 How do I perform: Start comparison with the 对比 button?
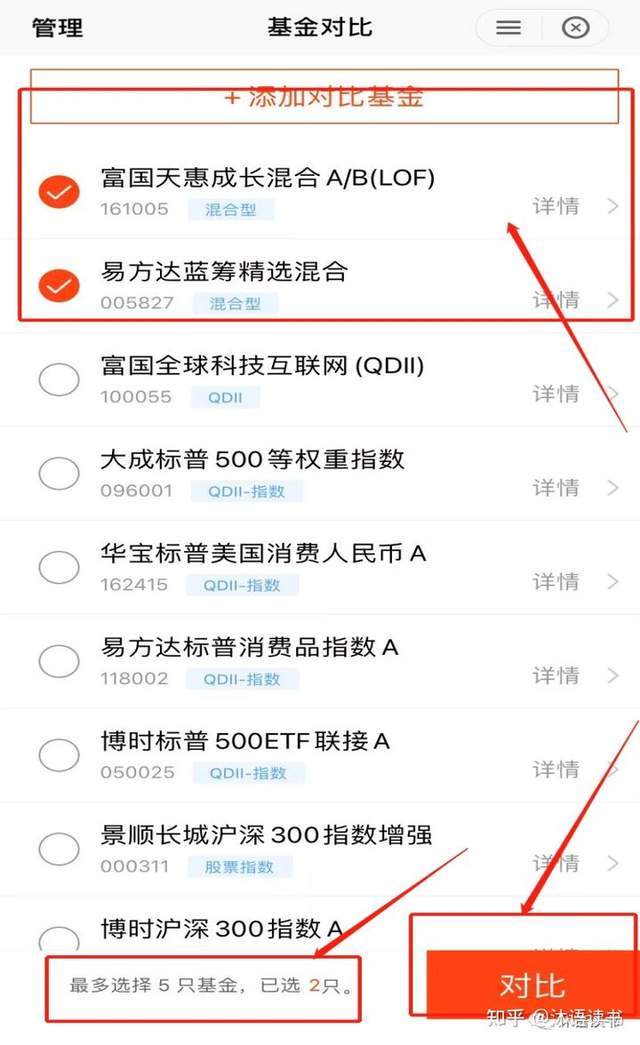532,985
